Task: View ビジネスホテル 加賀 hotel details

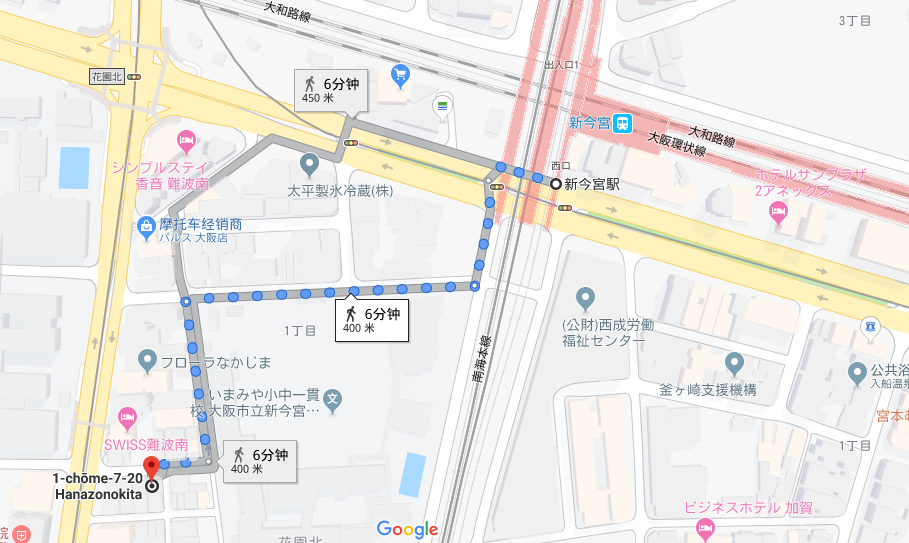Action: click(705, 527)
